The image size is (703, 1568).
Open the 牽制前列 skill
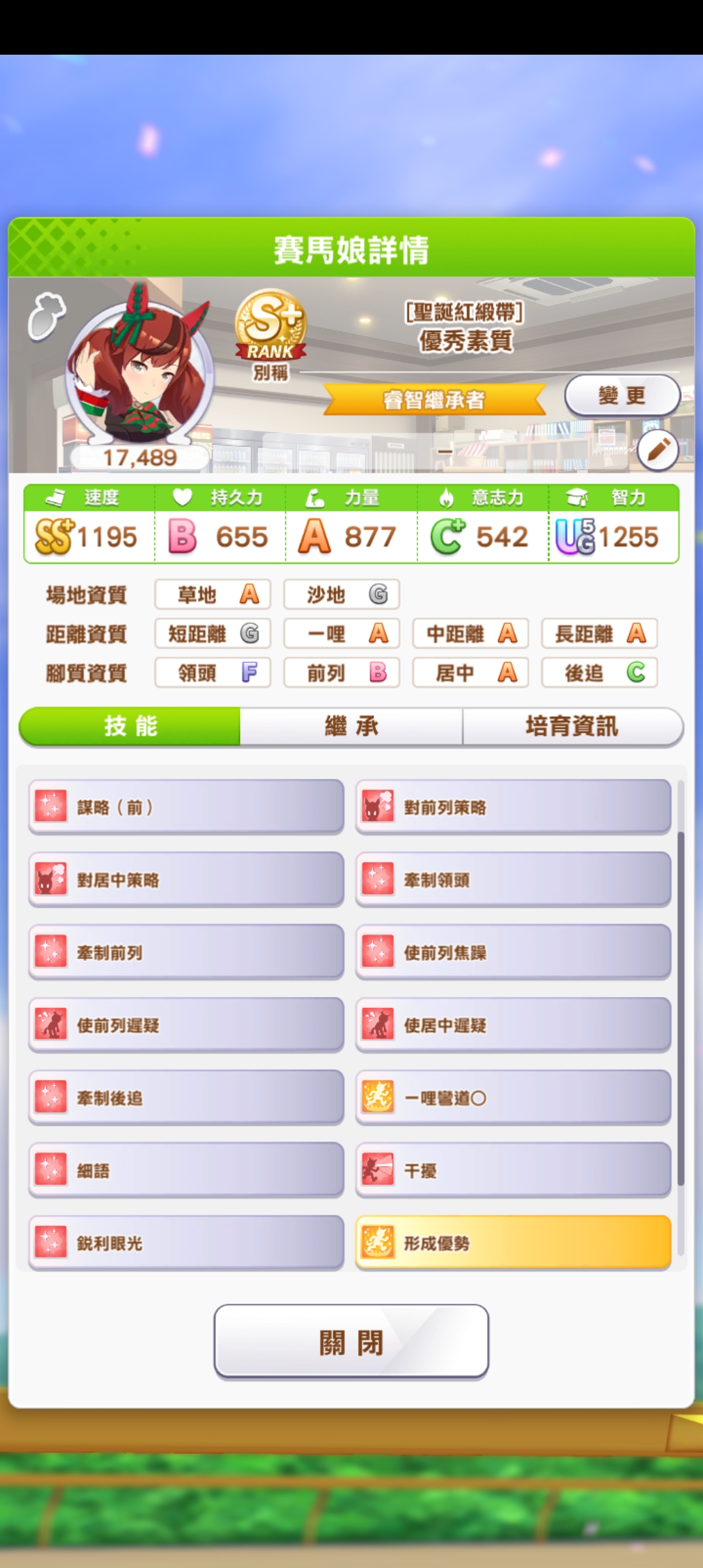coord(186,953)
